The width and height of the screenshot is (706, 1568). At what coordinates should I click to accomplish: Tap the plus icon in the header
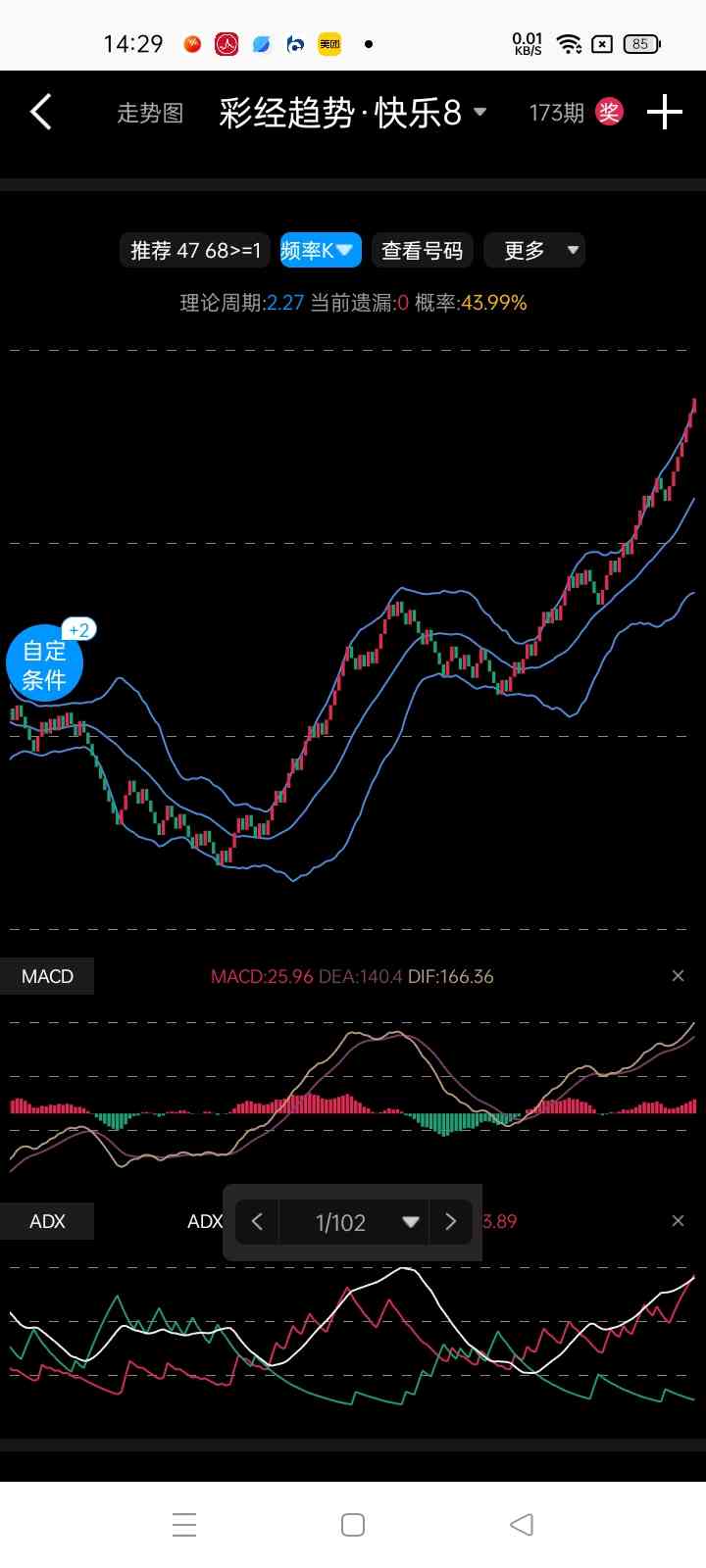pyautogui.click(x=664, y=113)
